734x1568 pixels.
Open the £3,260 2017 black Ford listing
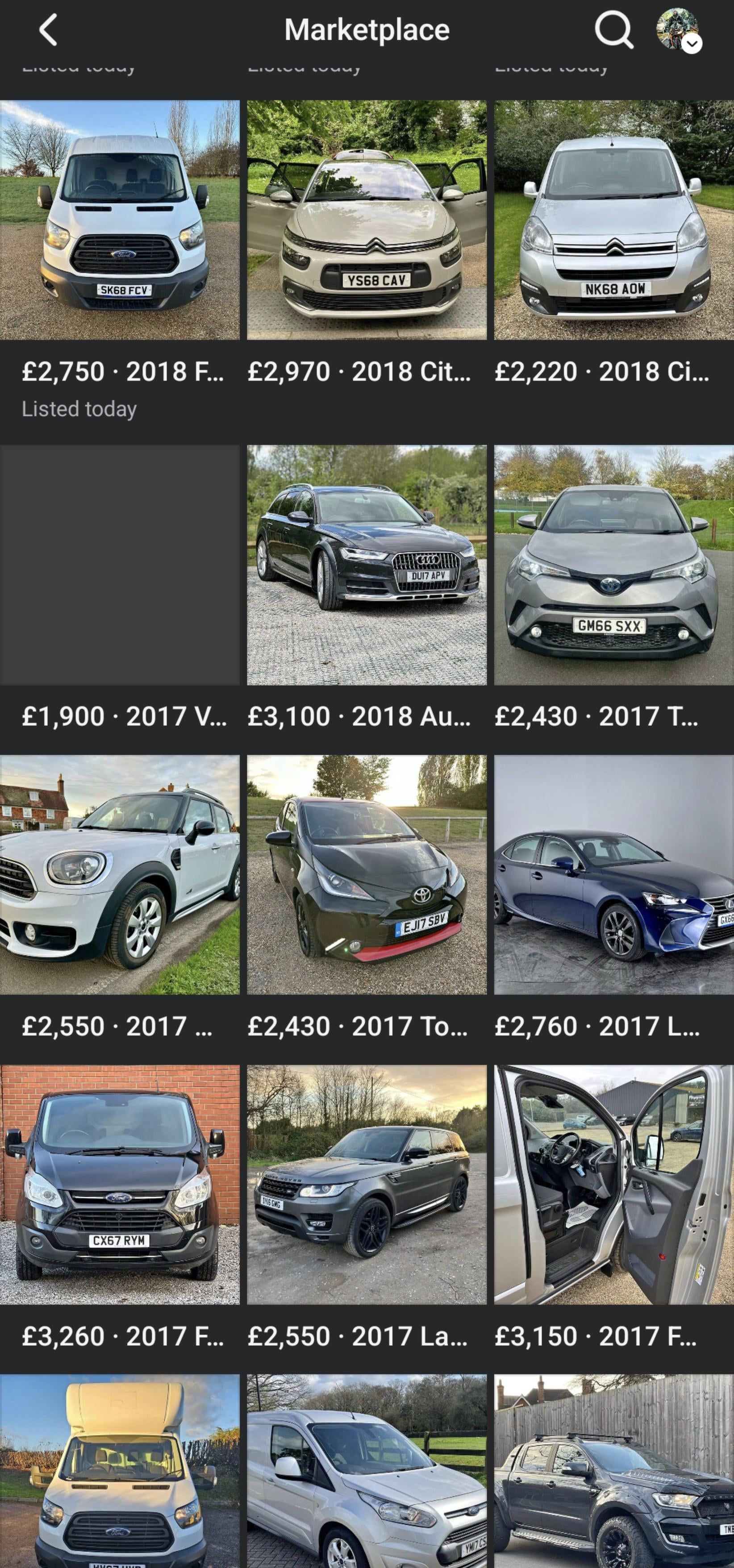tap(119, 1185)
